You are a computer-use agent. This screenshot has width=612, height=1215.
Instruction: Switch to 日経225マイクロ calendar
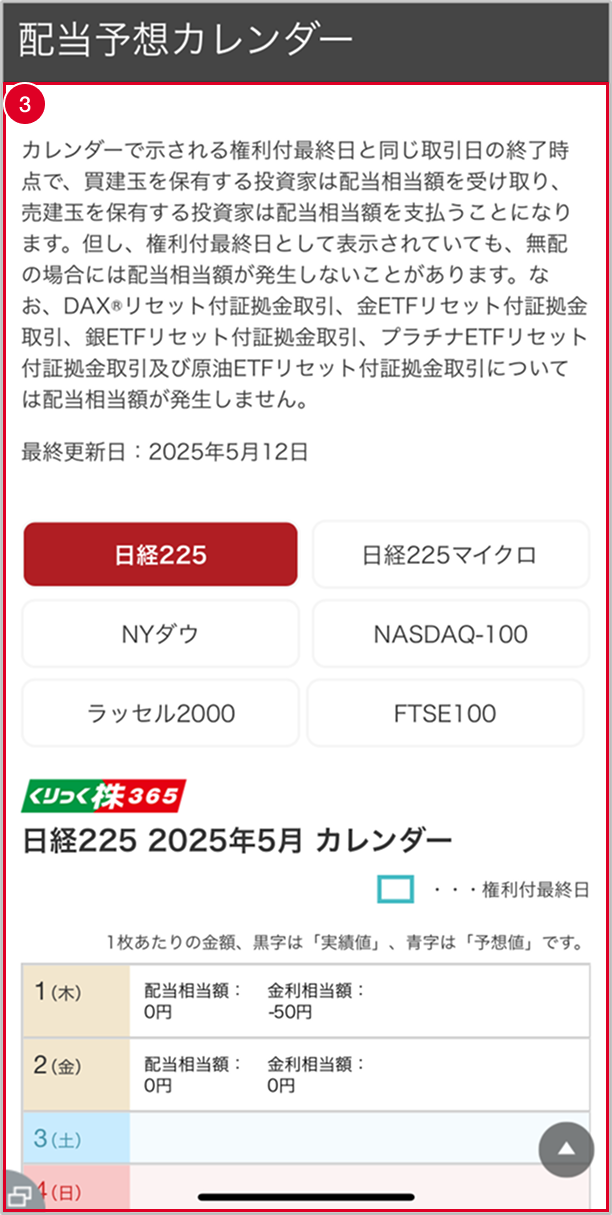point(450,554)
